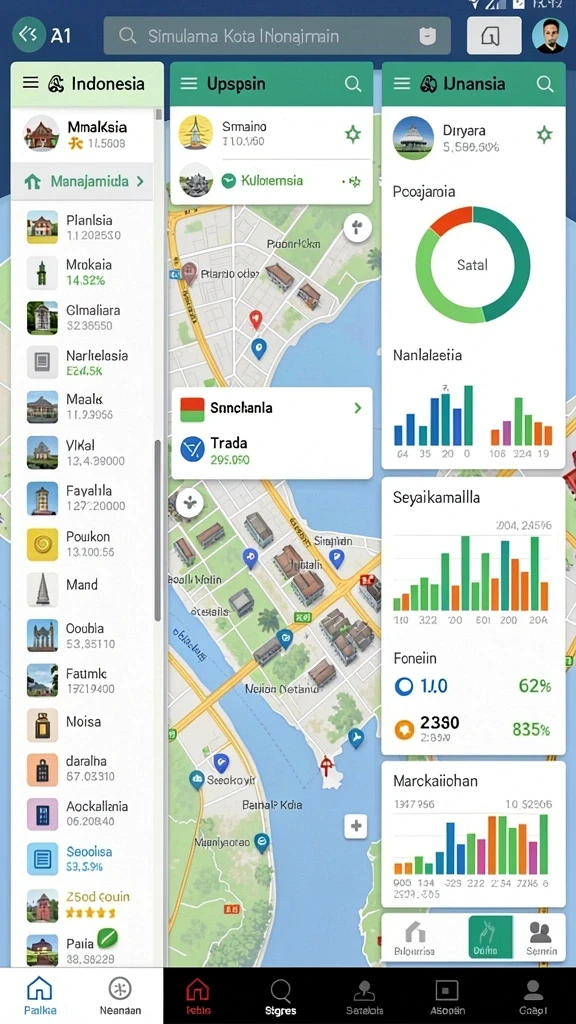Switch to the Dofita tab

(x=490, y=937)
